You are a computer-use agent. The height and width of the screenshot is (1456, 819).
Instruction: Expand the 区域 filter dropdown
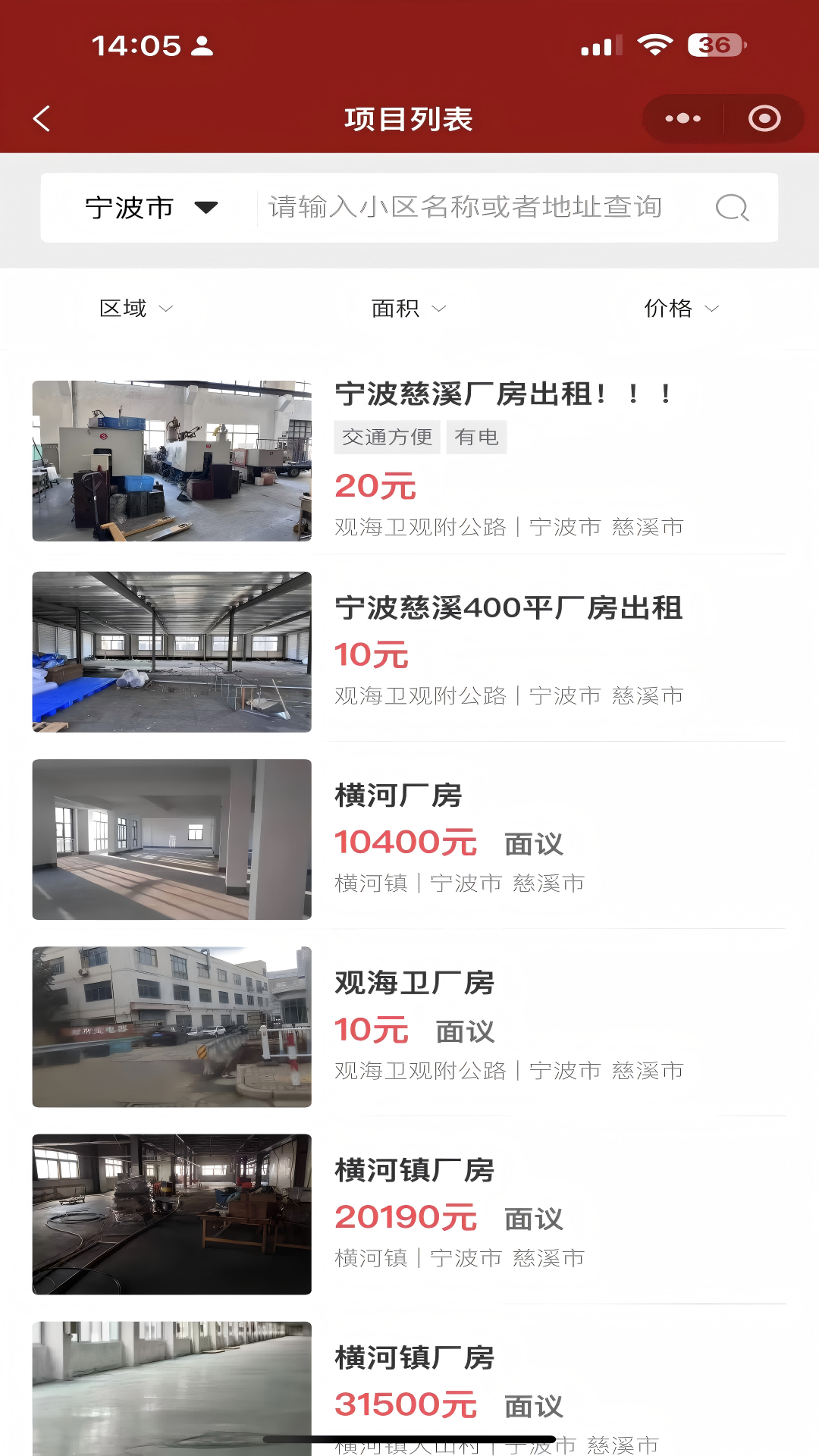[136, 308]
